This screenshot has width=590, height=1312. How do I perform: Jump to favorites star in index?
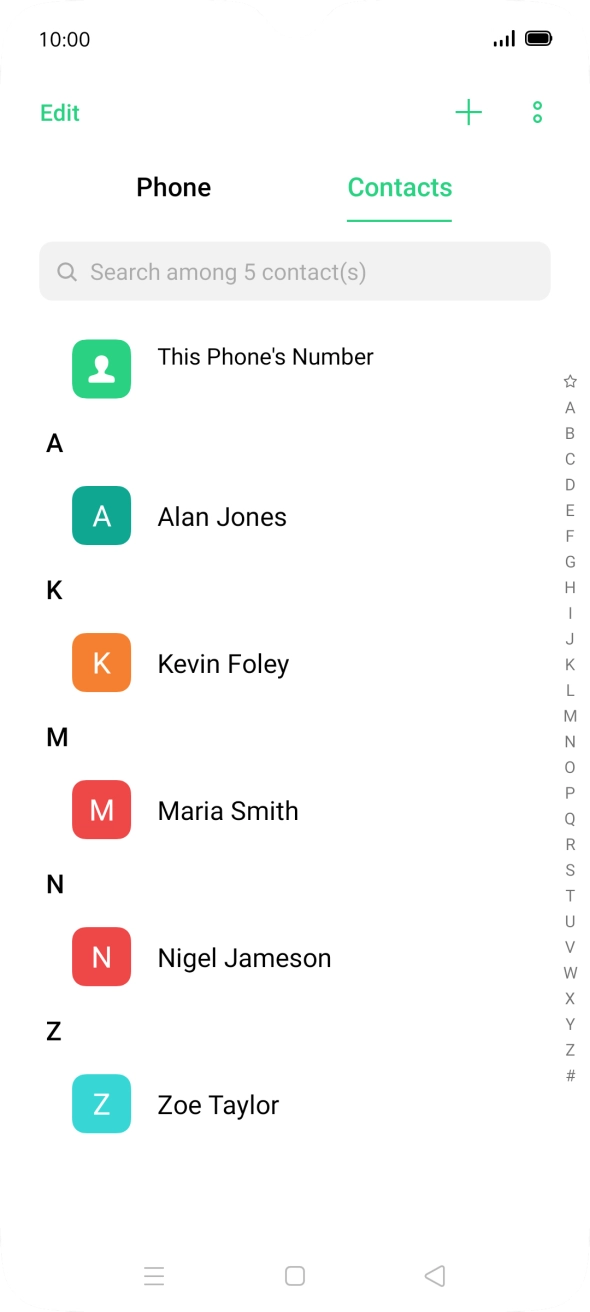tap(570, 381)
